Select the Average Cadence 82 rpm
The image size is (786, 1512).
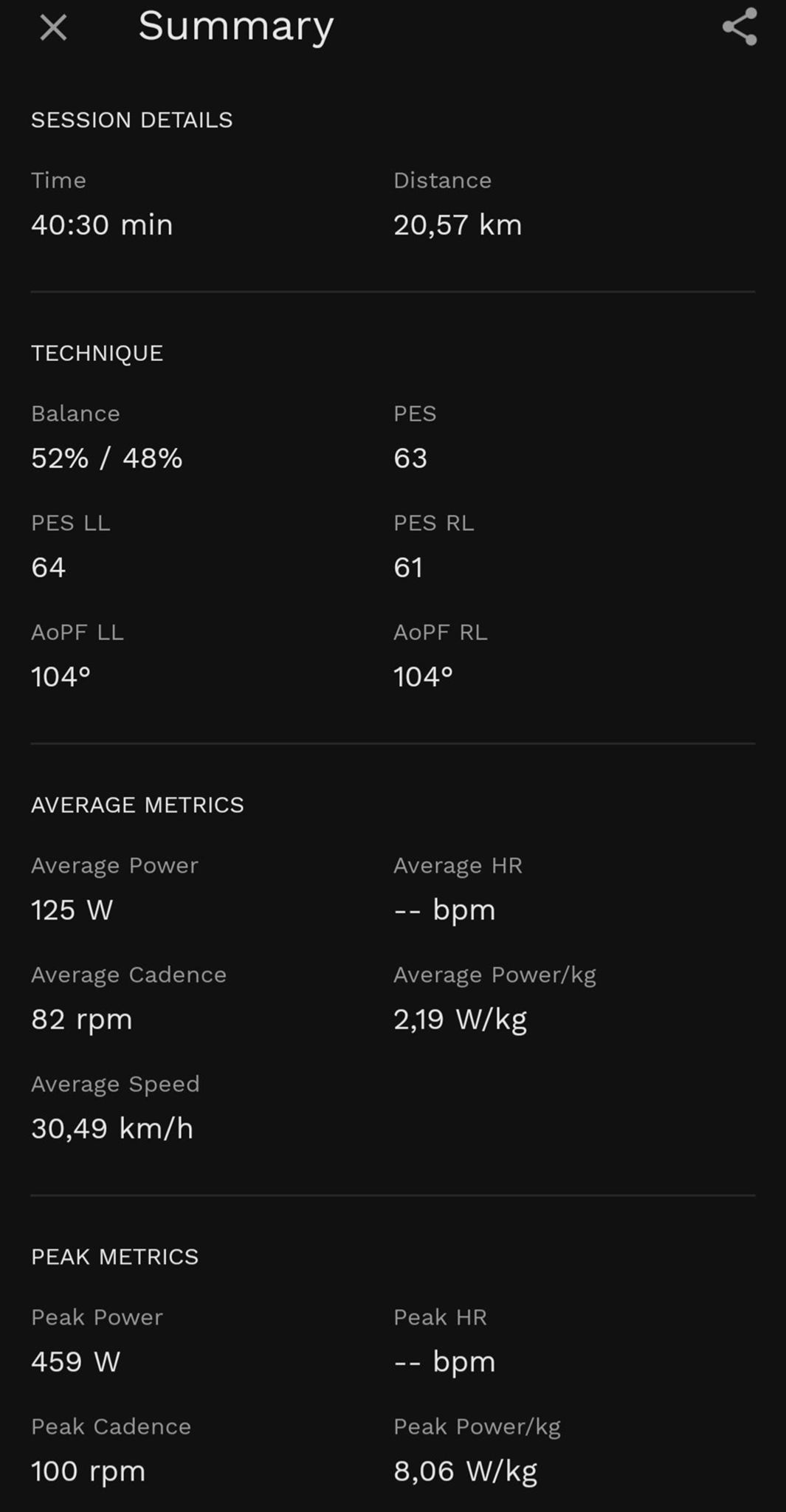click(x=81, y=1019)
